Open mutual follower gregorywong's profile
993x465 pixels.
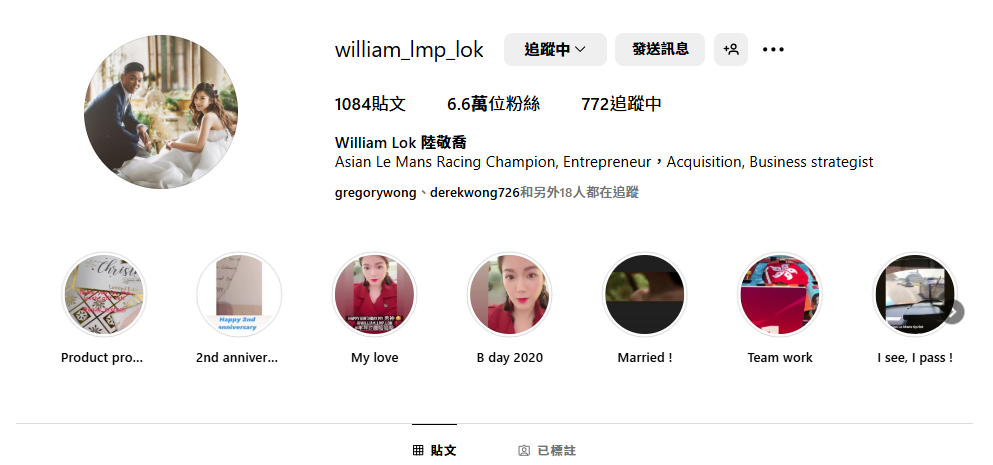(x=375, y=192)
